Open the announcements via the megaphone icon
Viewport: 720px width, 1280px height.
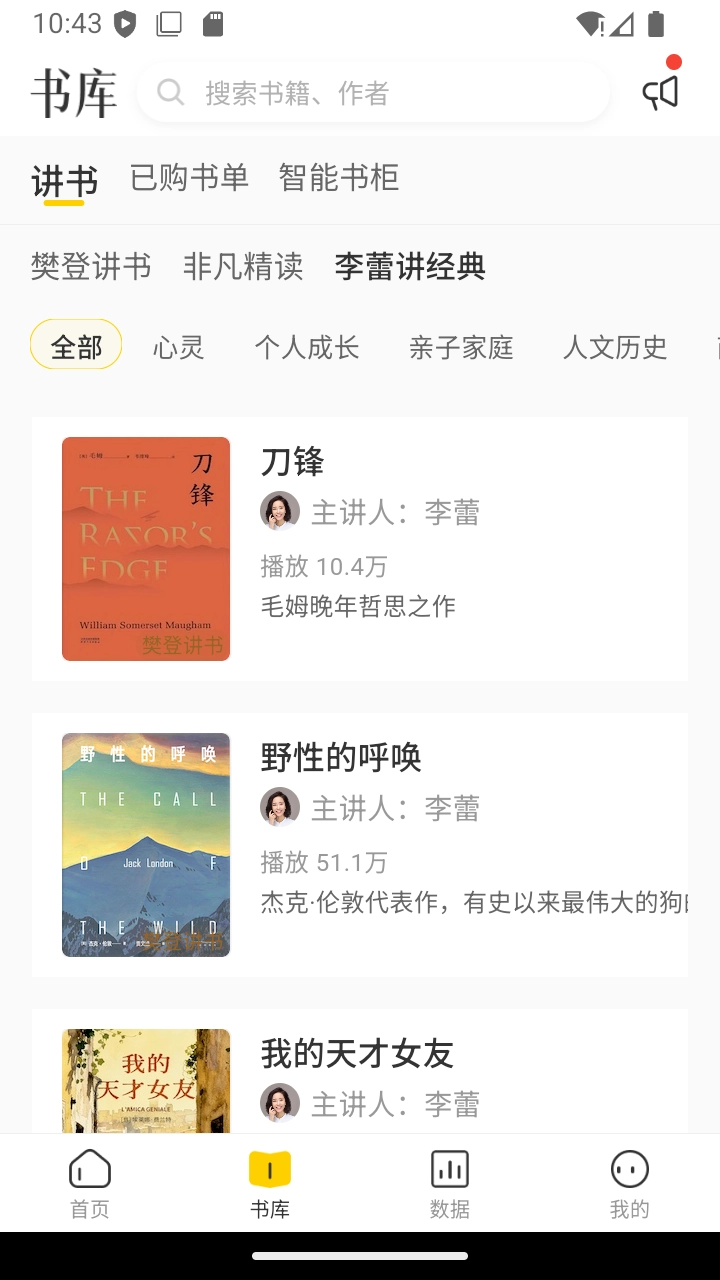point(663,90)
